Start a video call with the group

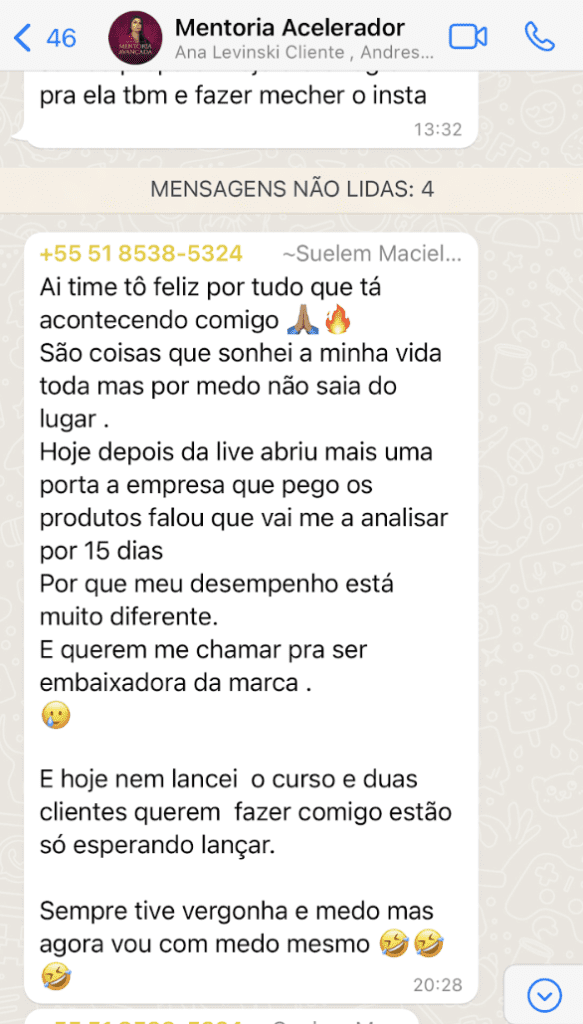pos(468,37)
